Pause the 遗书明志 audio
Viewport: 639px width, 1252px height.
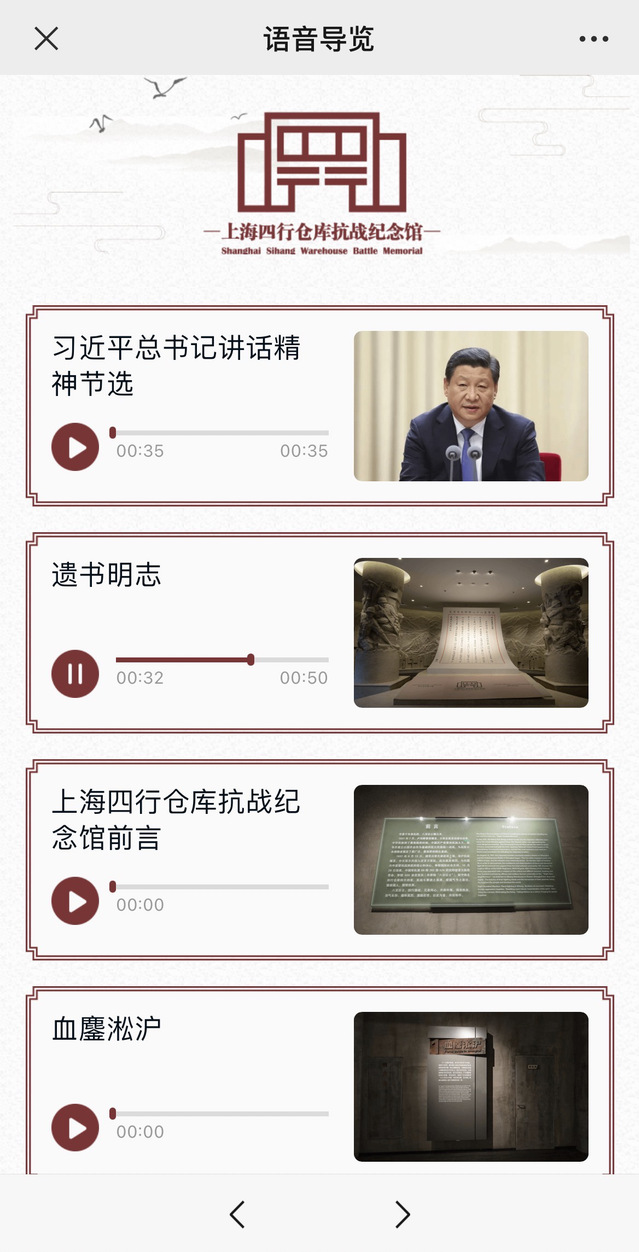click(75, 673)
